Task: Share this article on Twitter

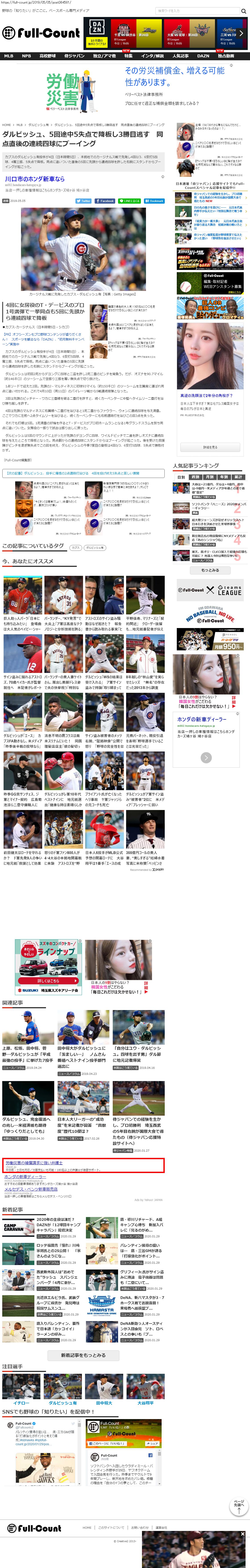Action: tap(83, 201)
